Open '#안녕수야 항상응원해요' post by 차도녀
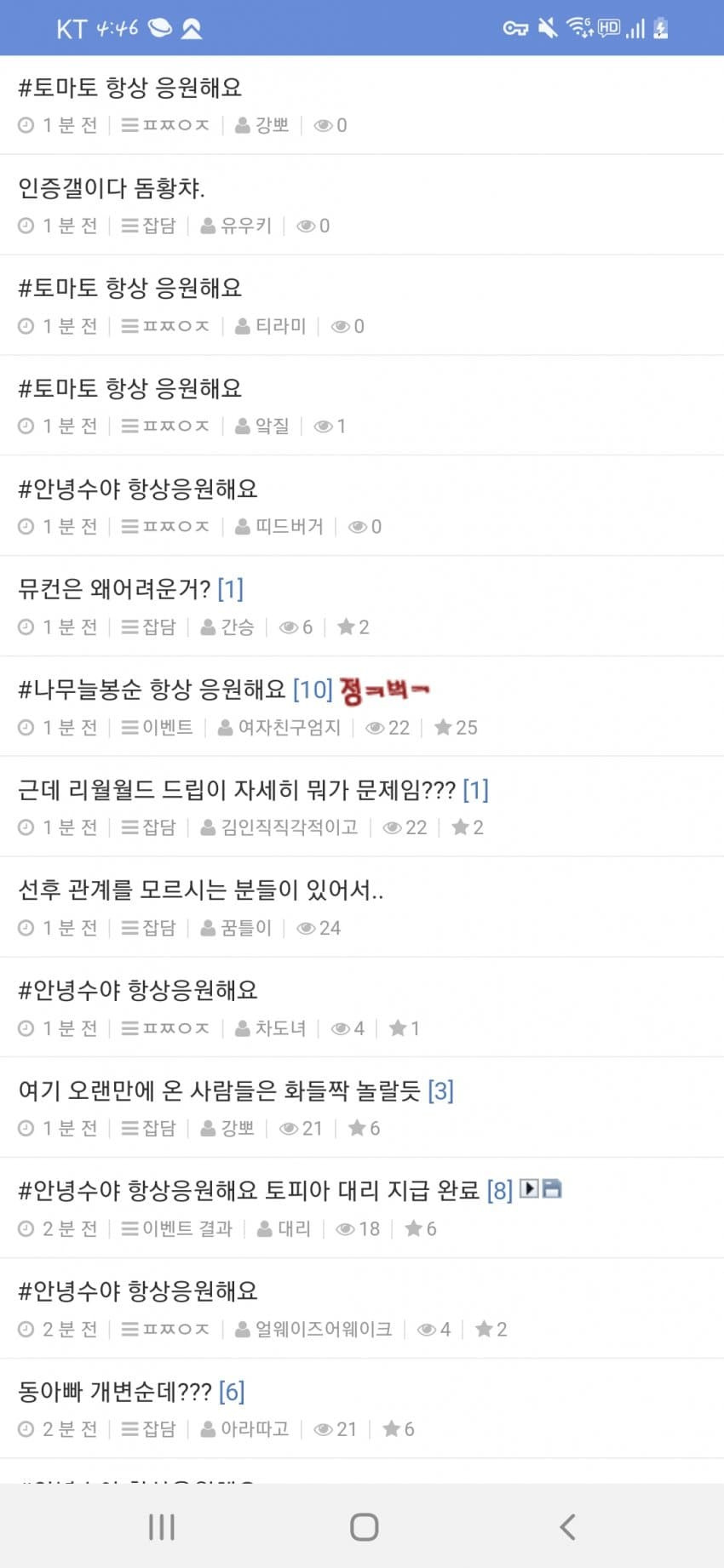724x1568 pixels. point(138,990)
